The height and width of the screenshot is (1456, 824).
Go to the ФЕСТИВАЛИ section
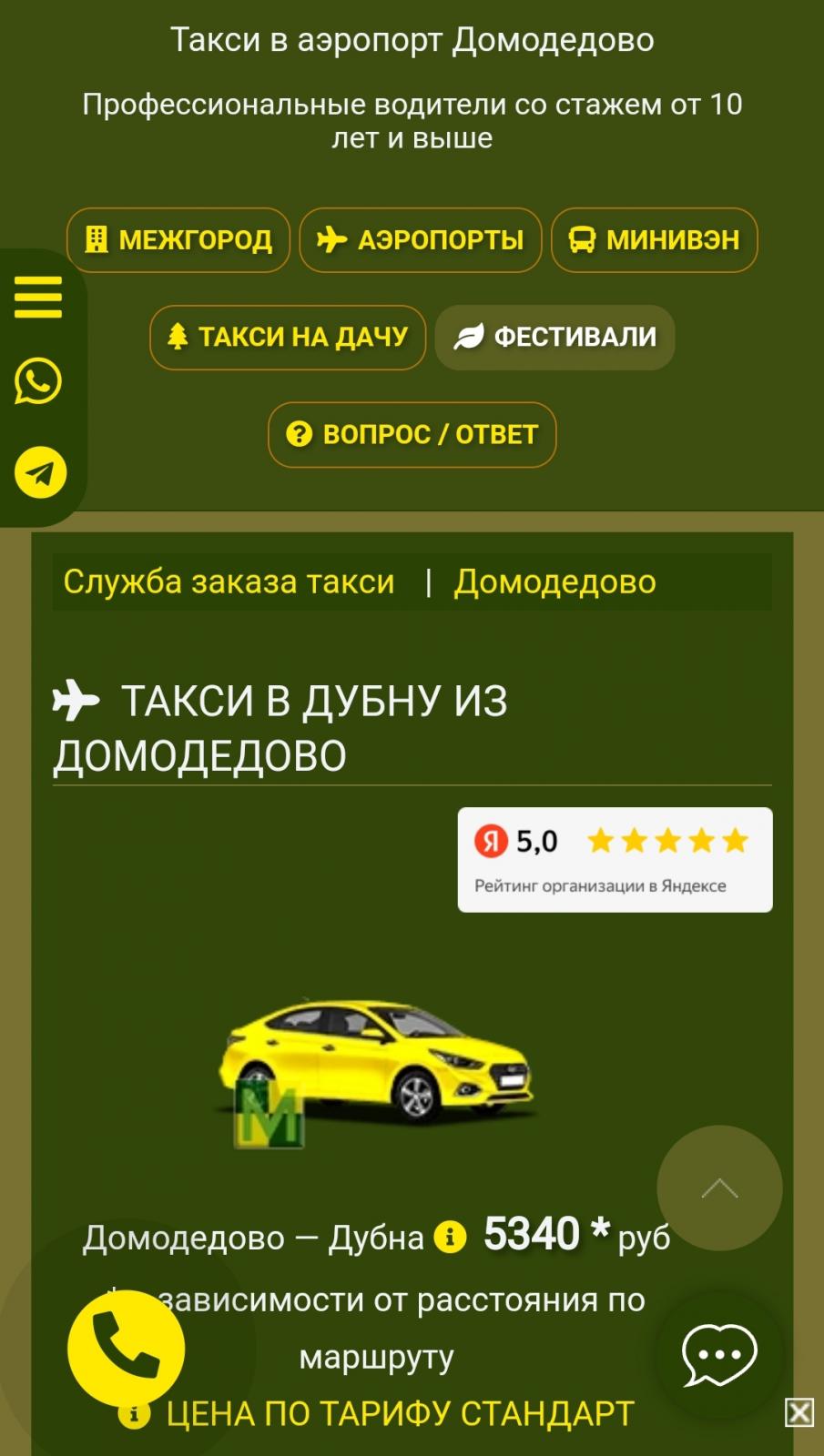tap(555, 338)
